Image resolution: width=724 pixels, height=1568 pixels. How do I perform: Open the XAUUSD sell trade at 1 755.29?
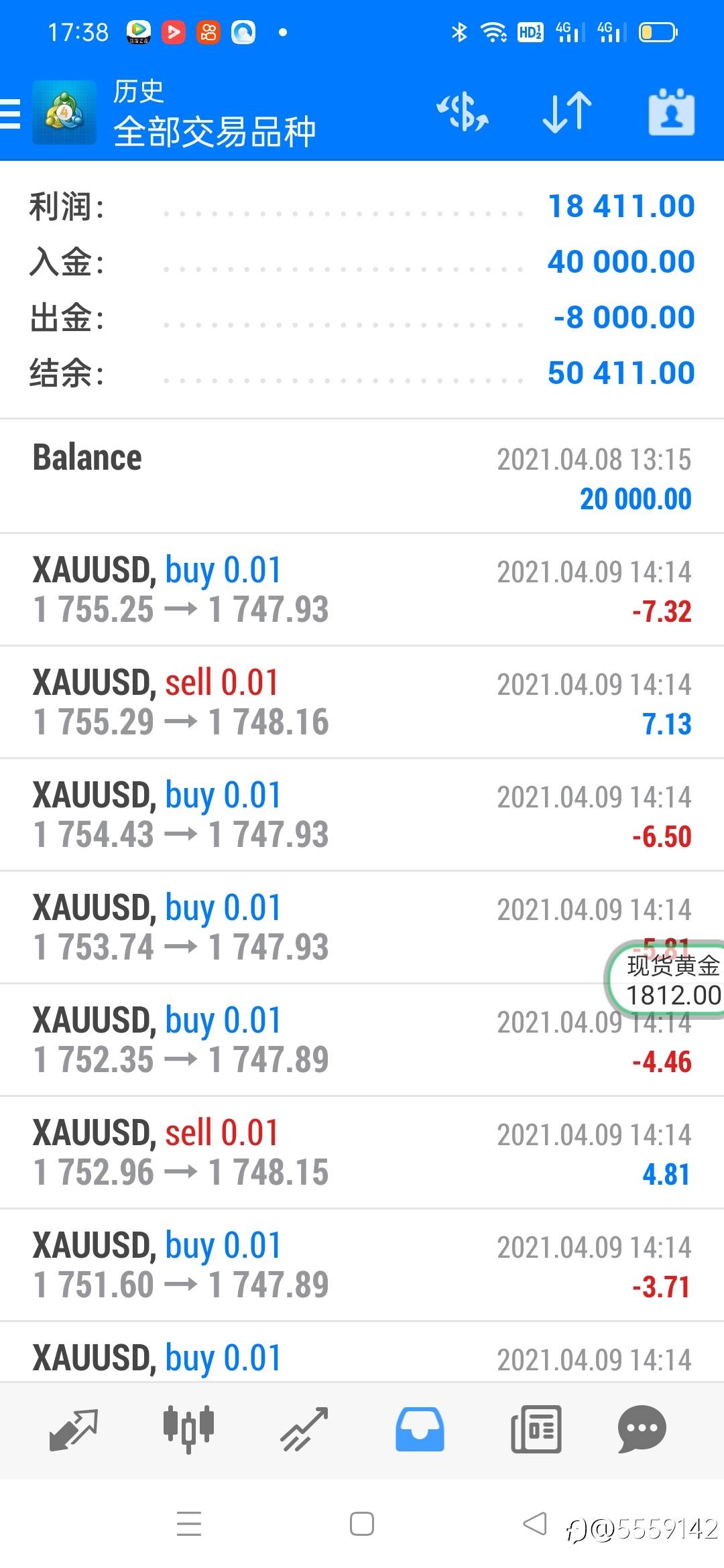[x=362, y=702]
